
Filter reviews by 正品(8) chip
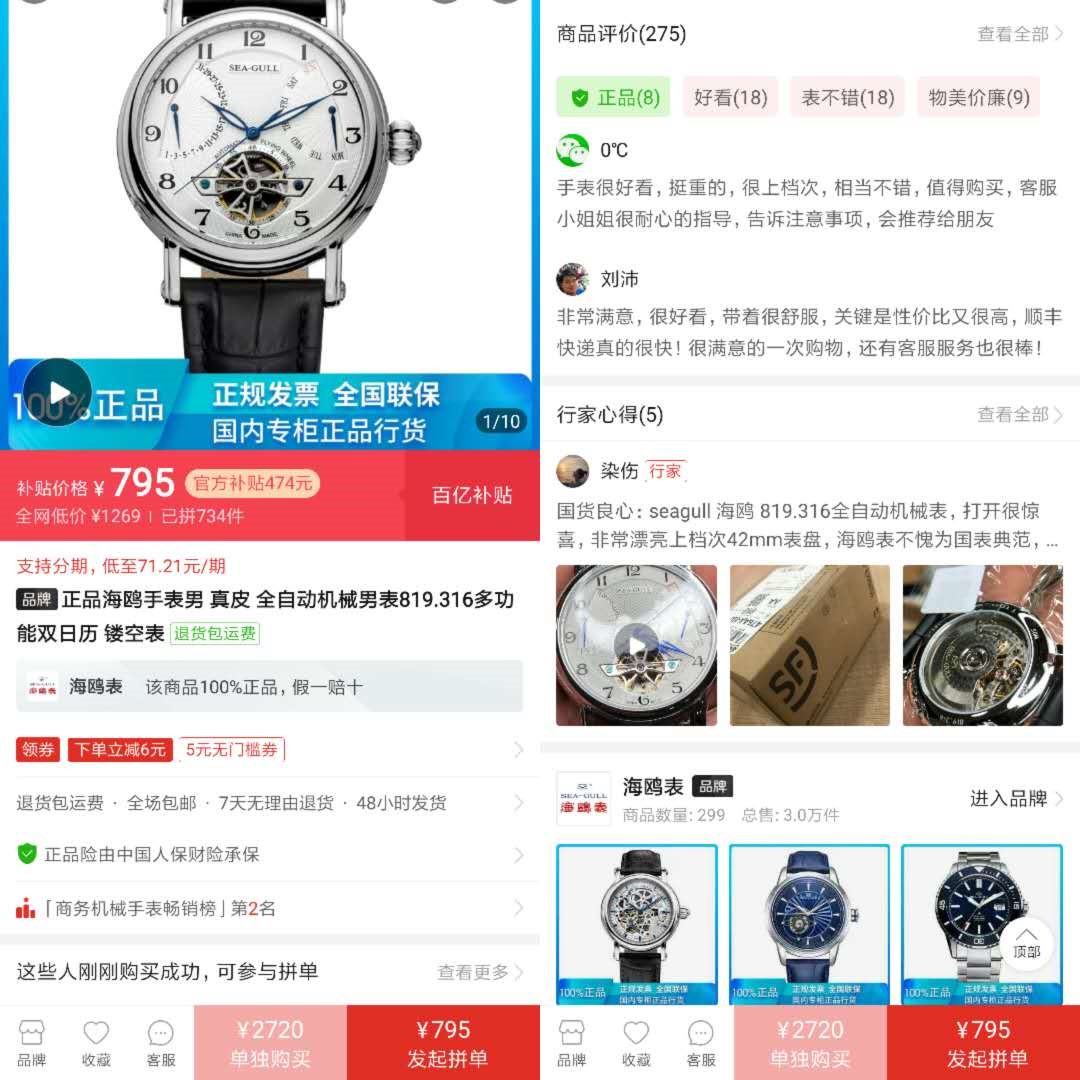pos(614,97)
